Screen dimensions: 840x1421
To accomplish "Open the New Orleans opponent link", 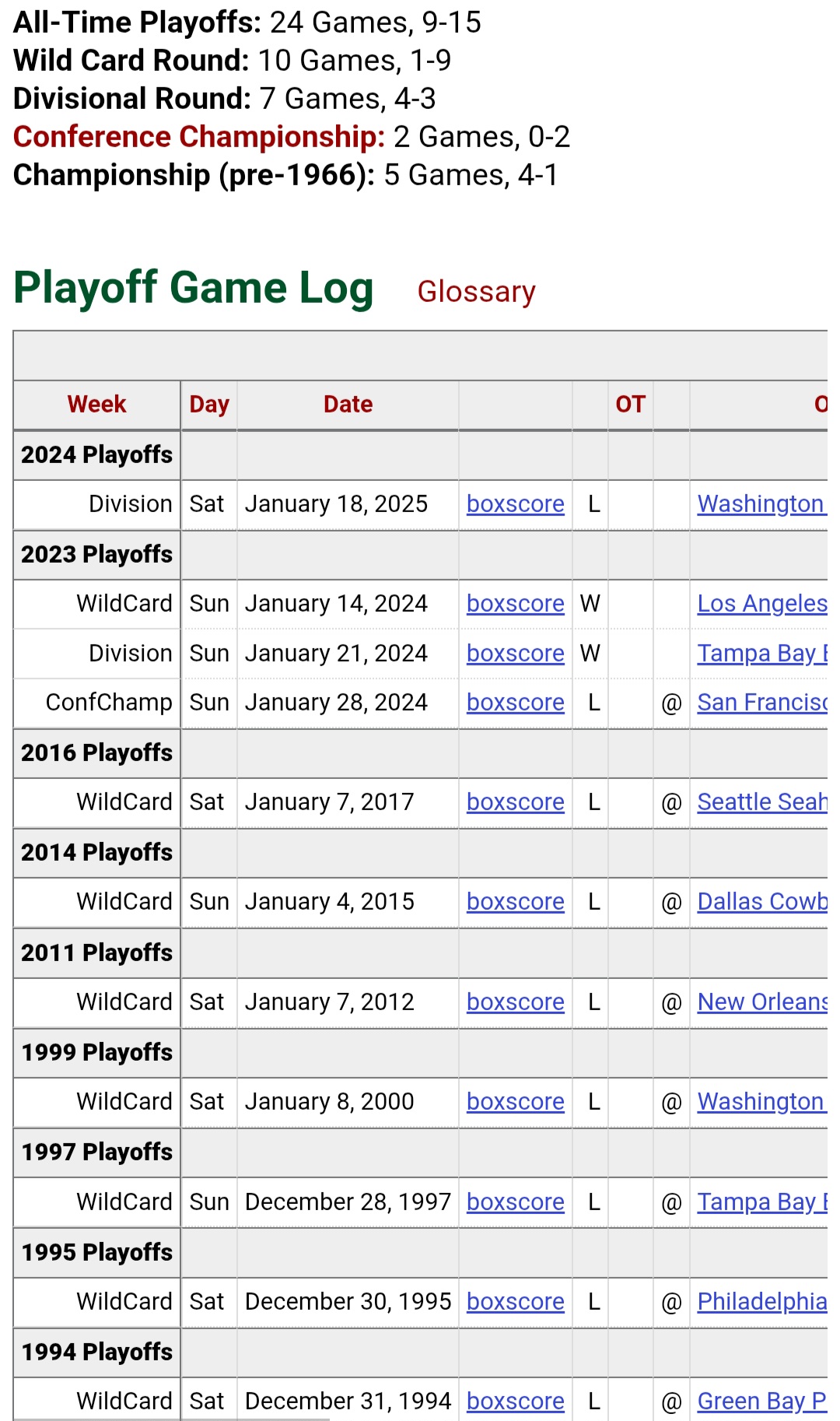I will [762, 1002].
